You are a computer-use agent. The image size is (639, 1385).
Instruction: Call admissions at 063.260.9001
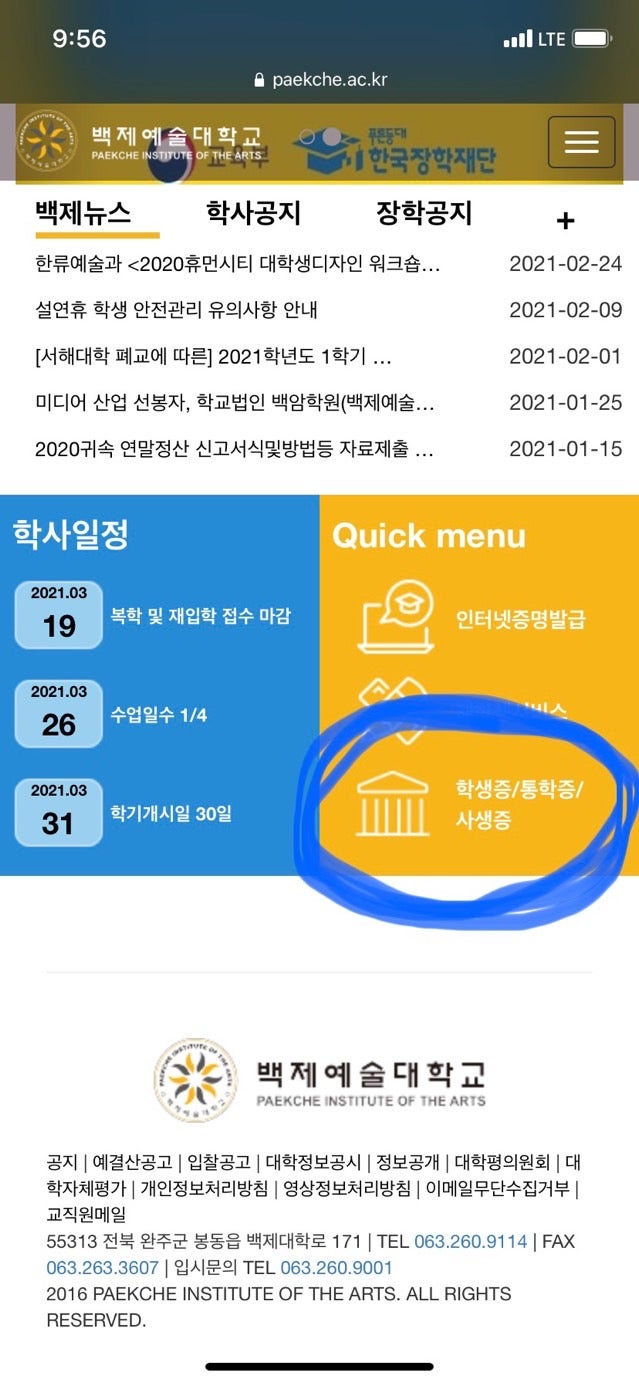click(336, 1268)
